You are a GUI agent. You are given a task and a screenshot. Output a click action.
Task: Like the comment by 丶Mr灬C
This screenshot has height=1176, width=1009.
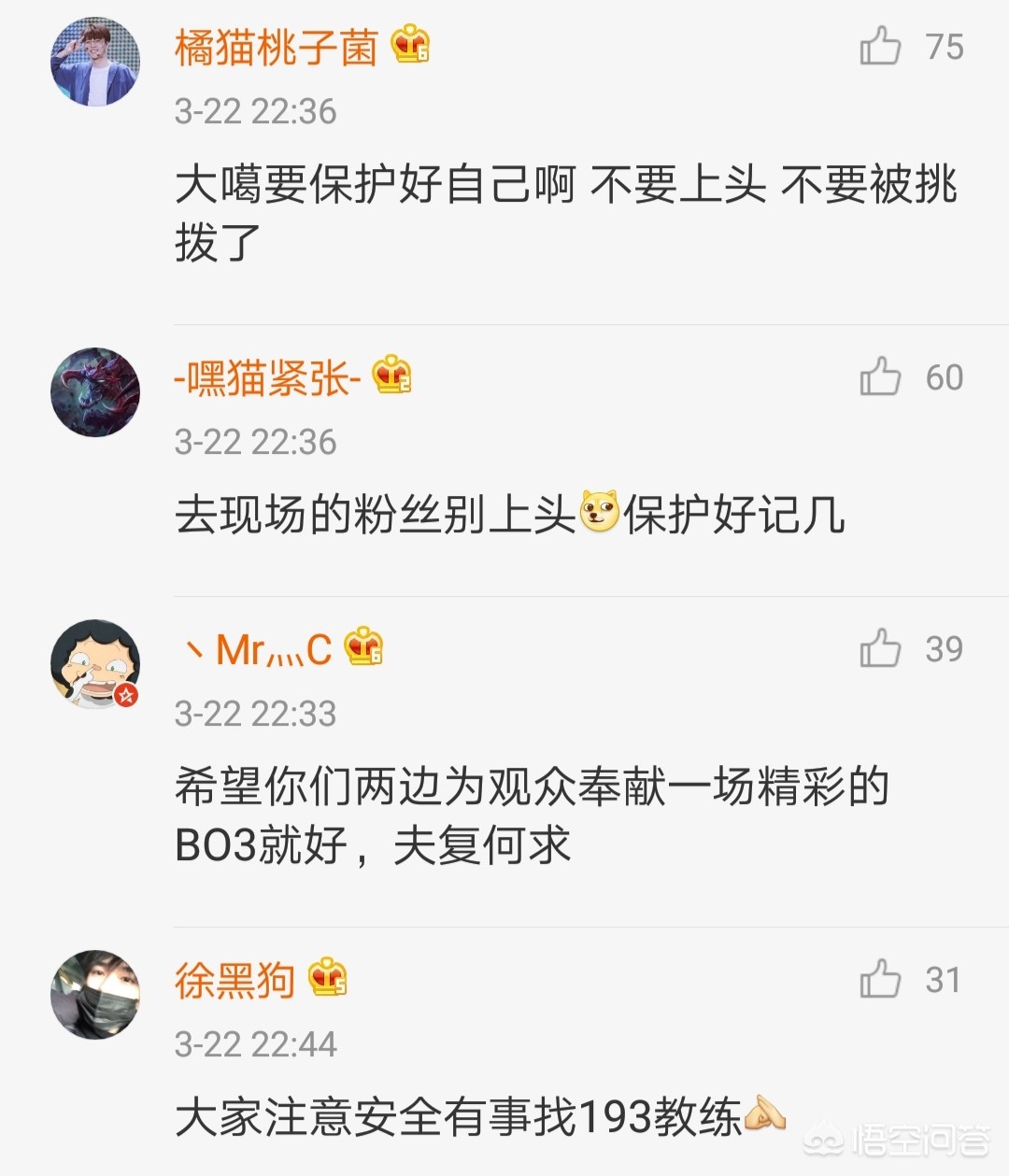pyautogui.click(x=880, y=648)
